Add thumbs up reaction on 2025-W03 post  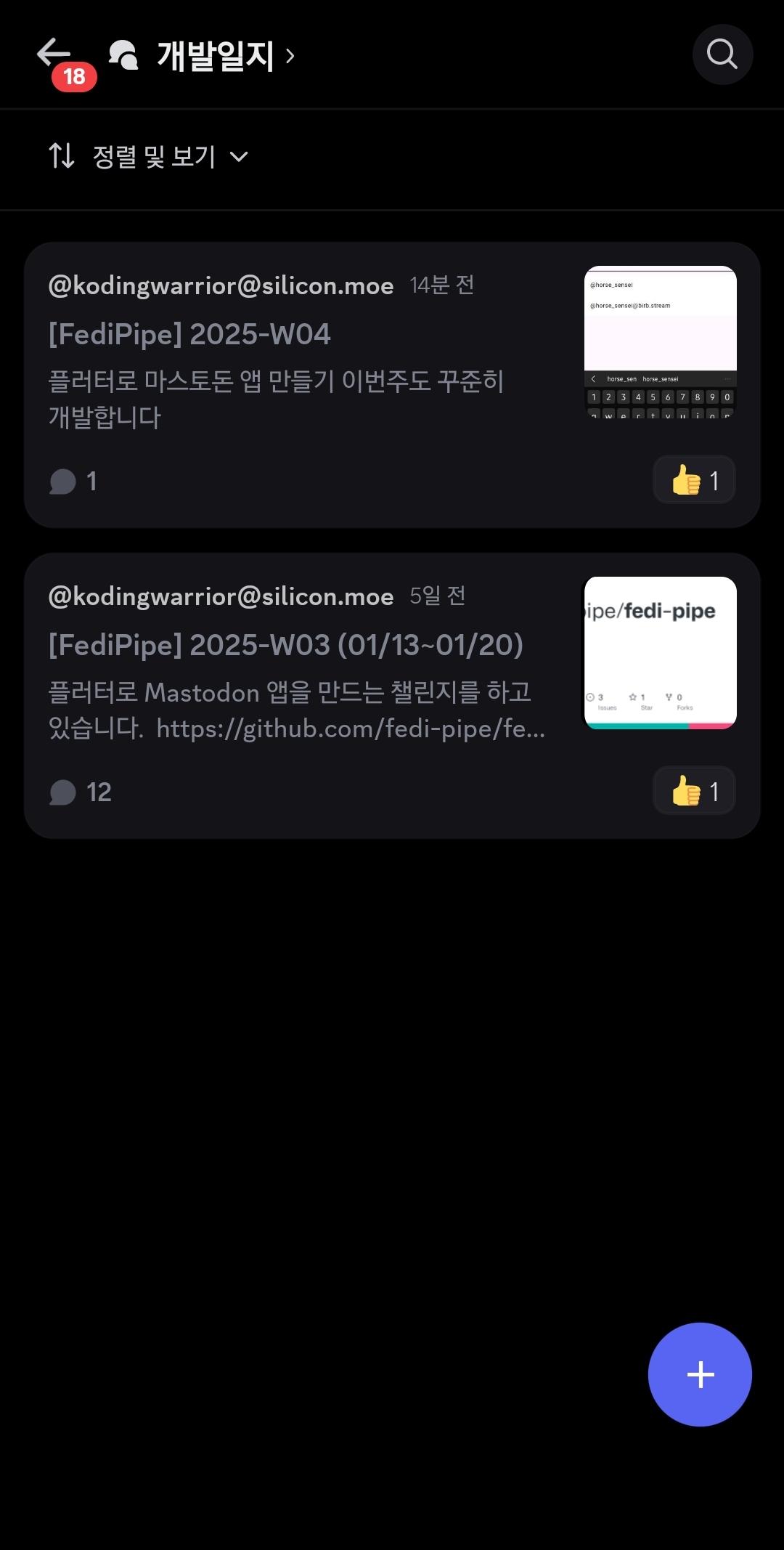point(694,791)
